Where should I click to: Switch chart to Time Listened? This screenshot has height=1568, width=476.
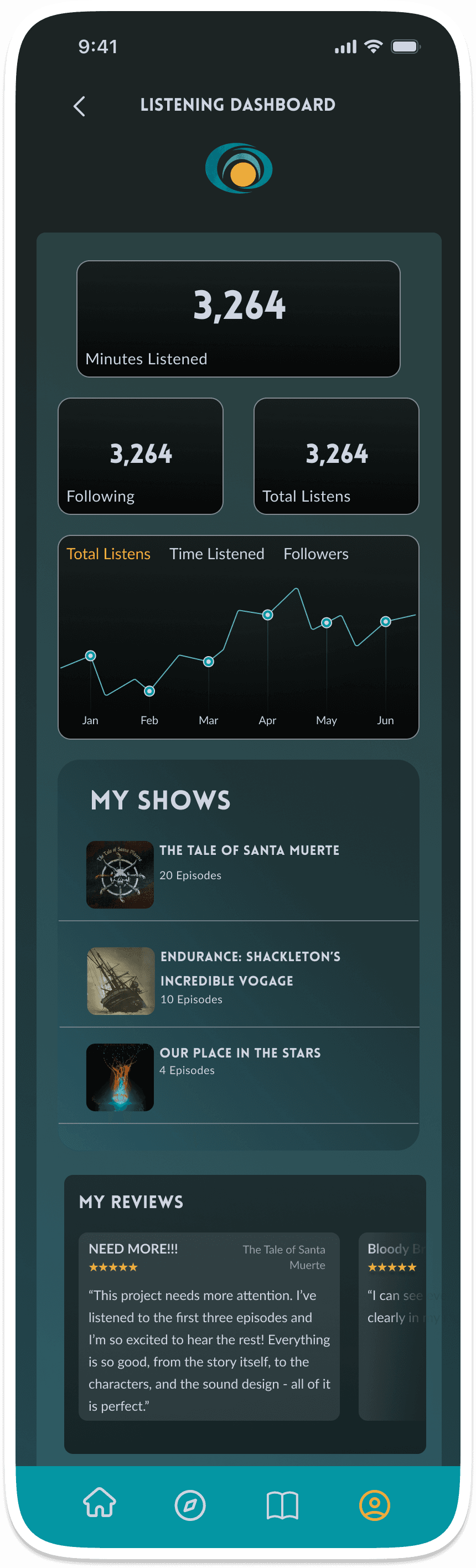tap(217, 554)
